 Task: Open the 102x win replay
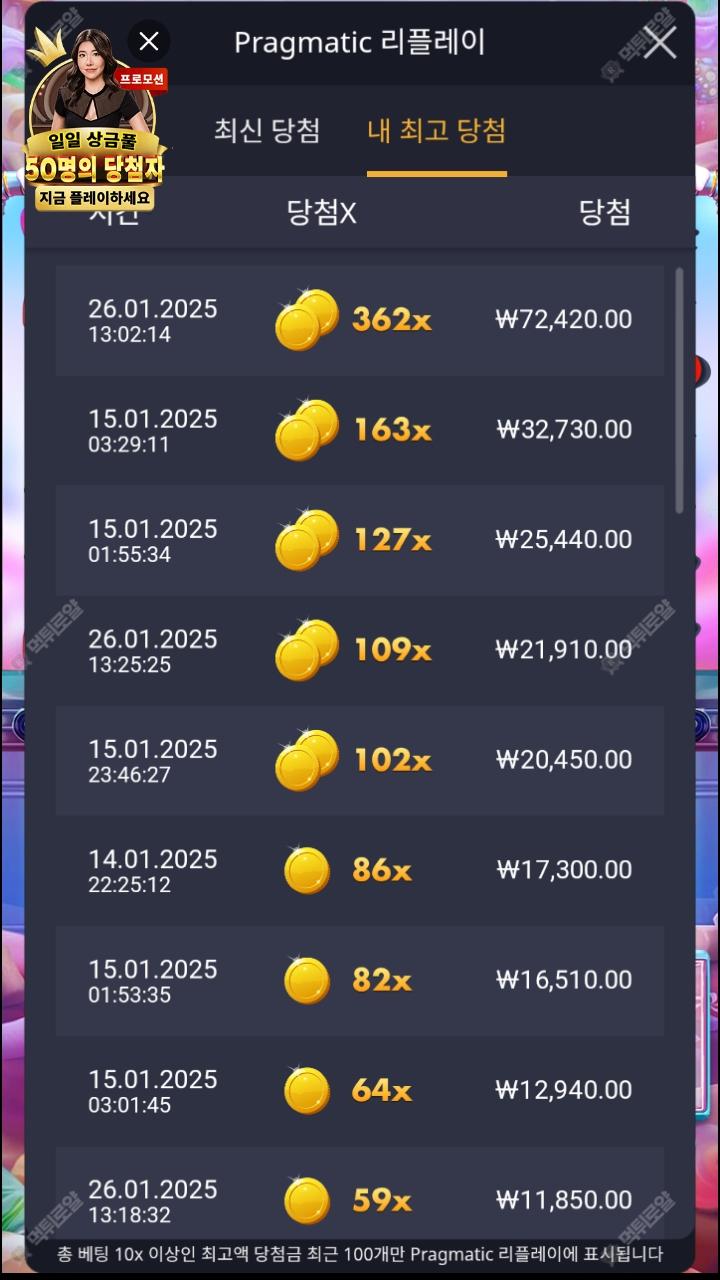360,760
